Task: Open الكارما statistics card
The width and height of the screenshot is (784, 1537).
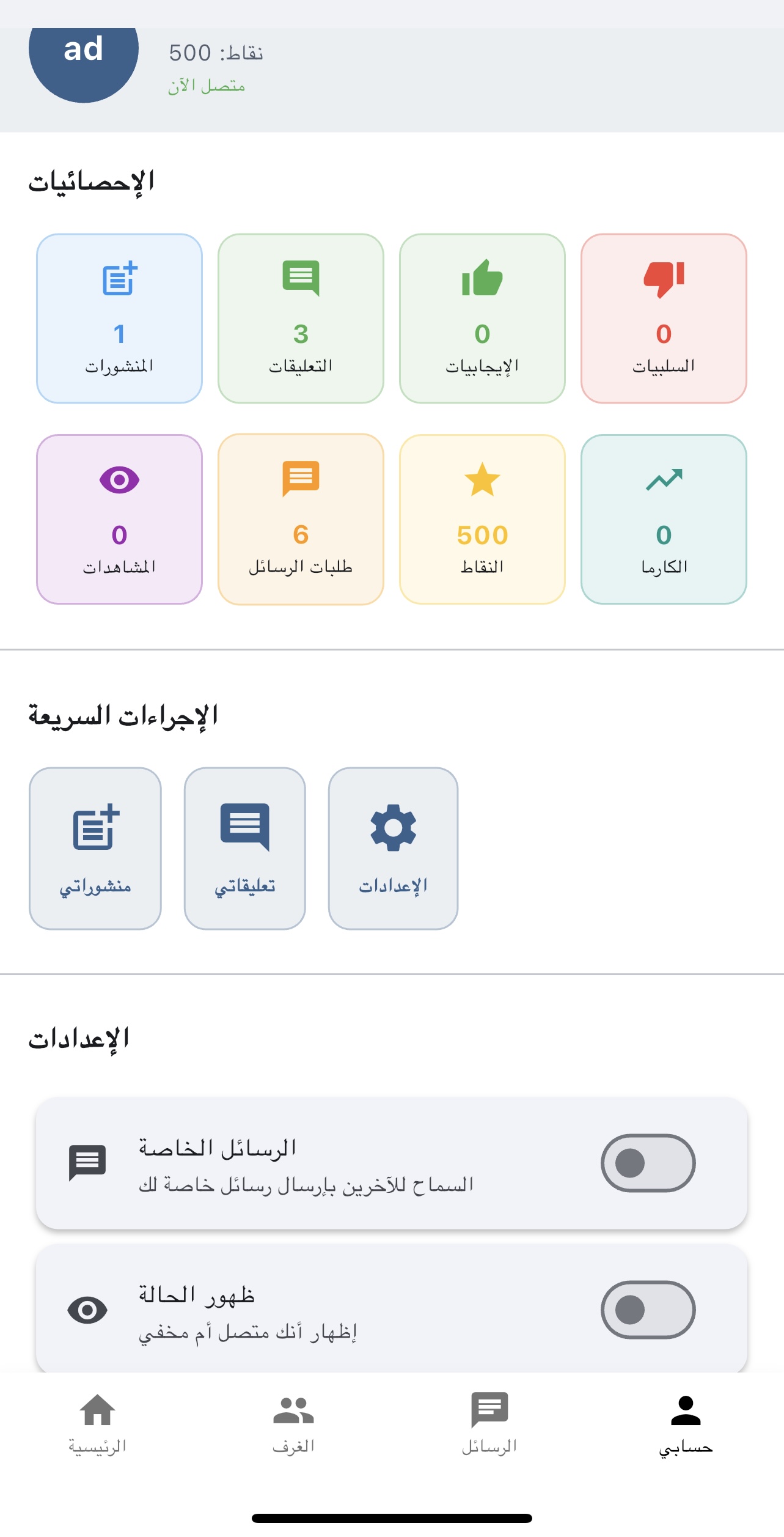Action: click(664, 519)
